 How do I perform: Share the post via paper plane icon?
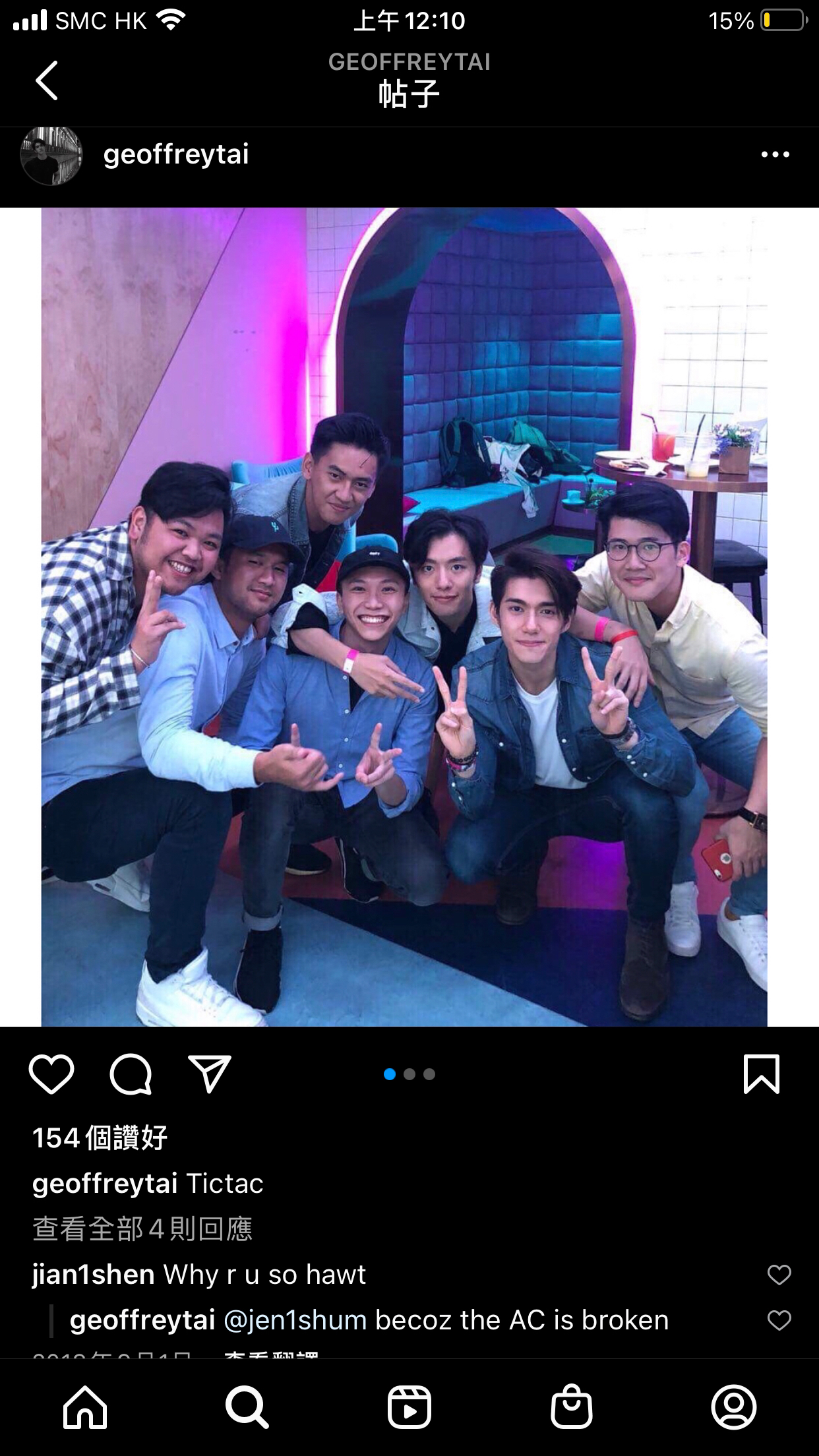click(210, 1074)
